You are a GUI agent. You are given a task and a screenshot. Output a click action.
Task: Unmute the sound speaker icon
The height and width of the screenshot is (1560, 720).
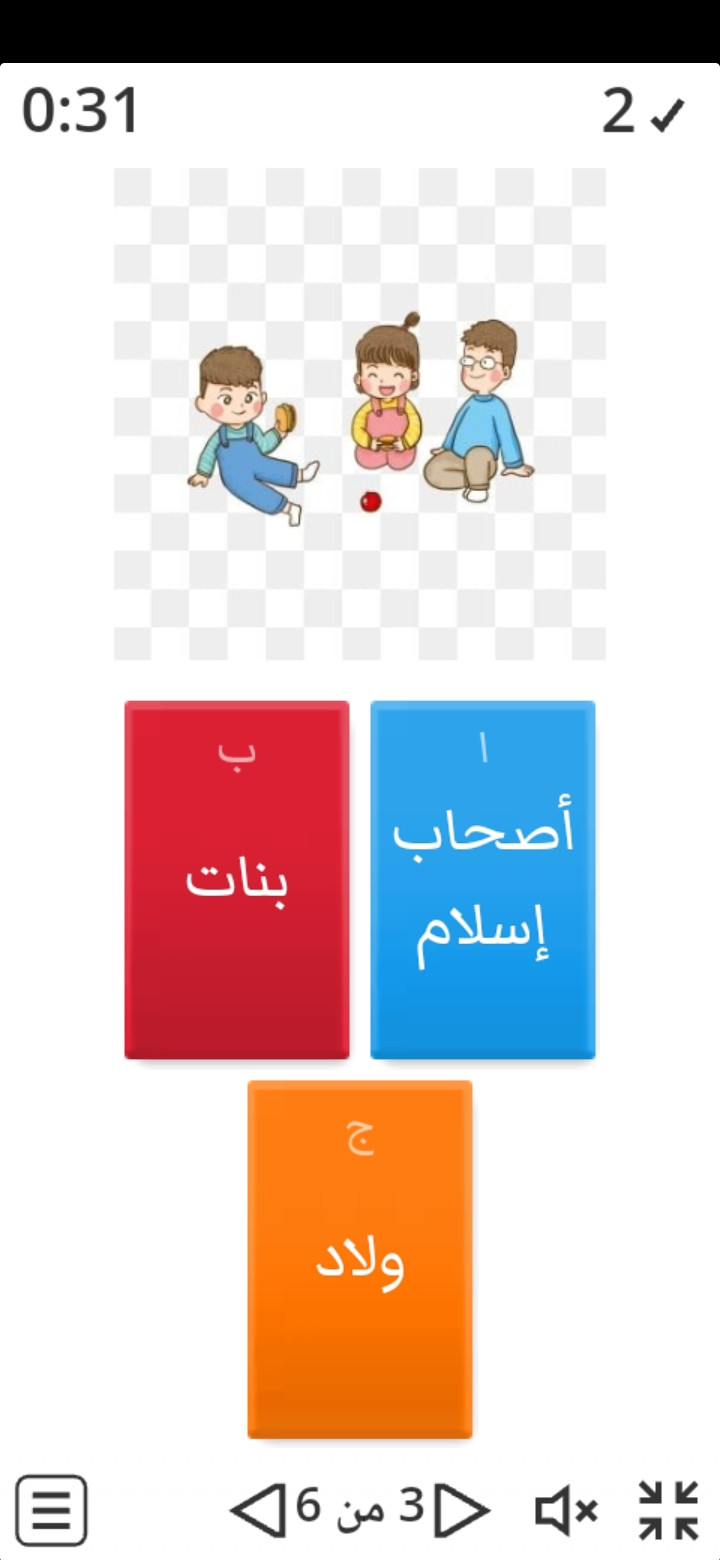coord(566,1510)
